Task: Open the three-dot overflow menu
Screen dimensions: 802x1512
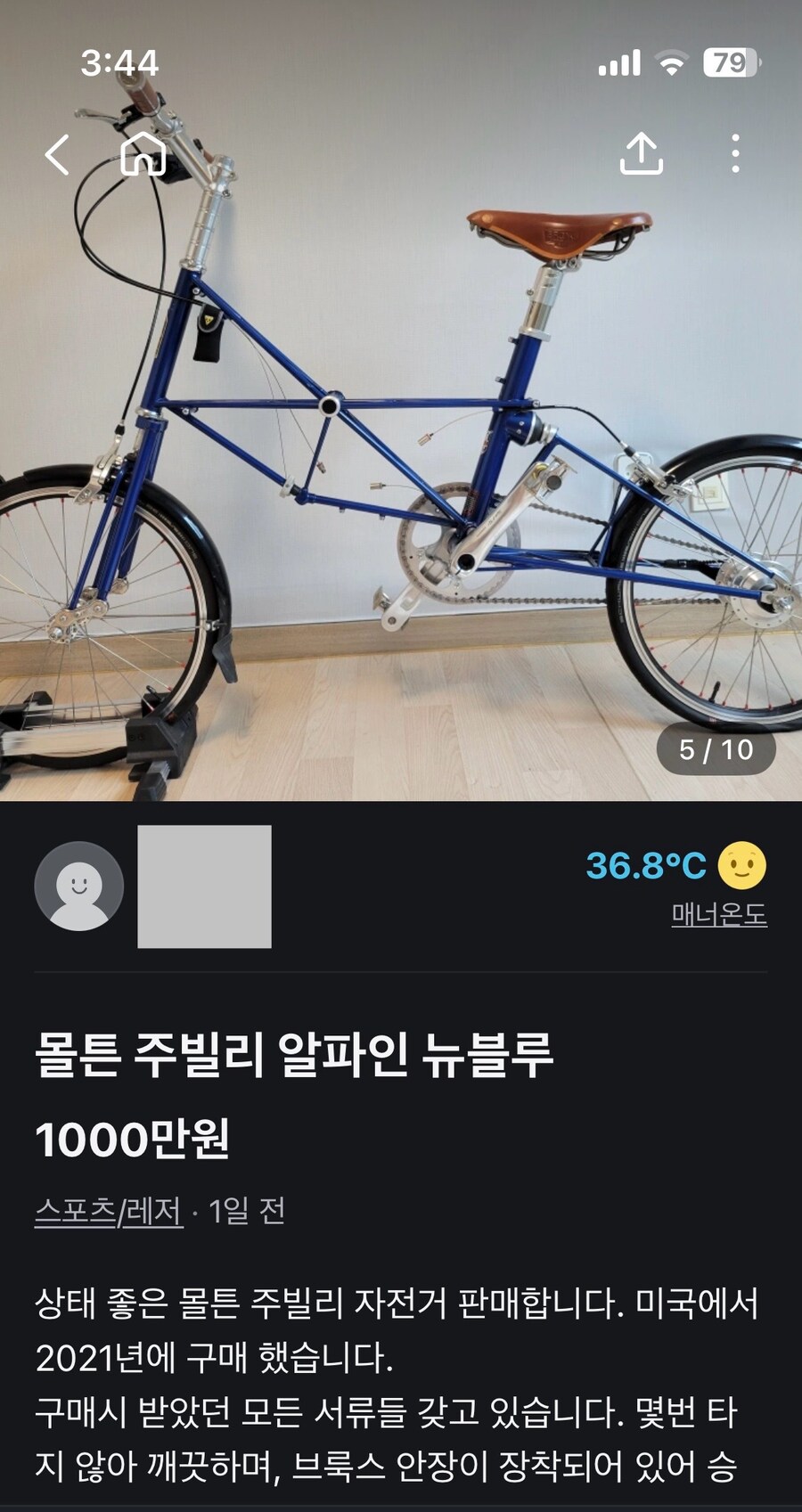Action: tap(735, 154)
